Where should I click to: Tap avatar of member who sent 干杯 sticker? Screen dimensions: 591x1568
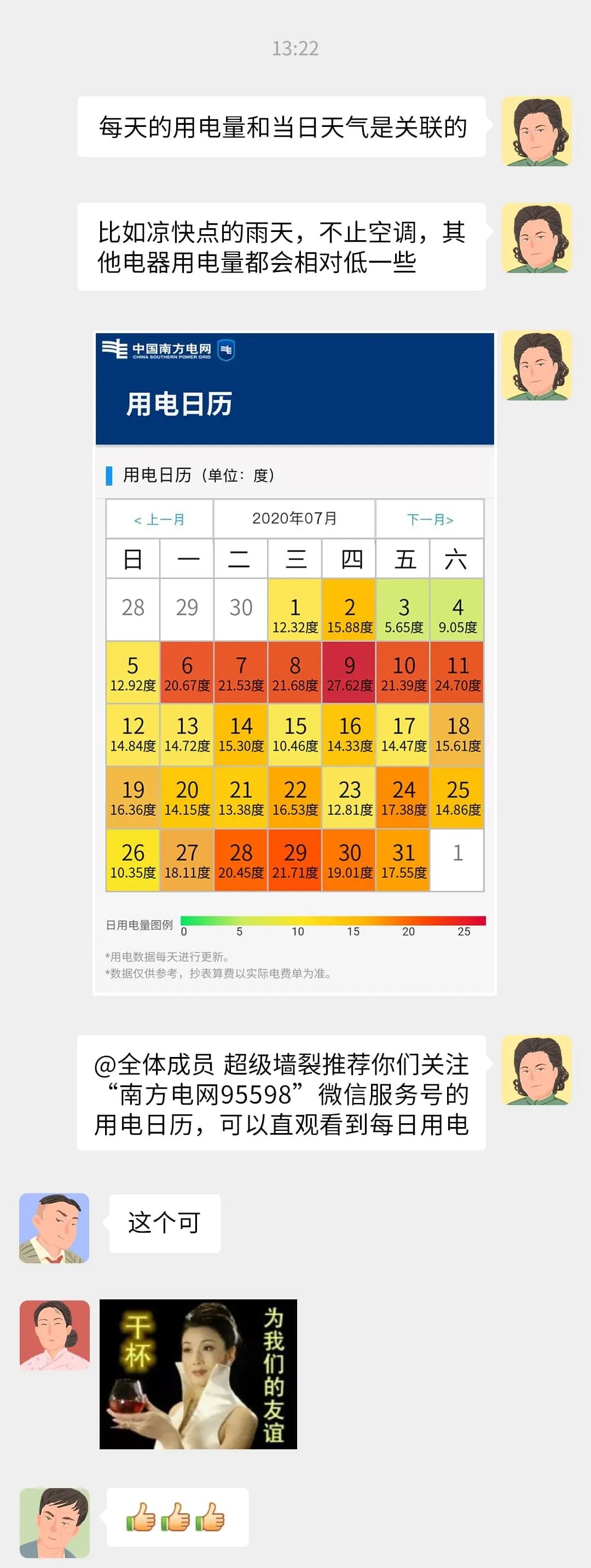54,1335
